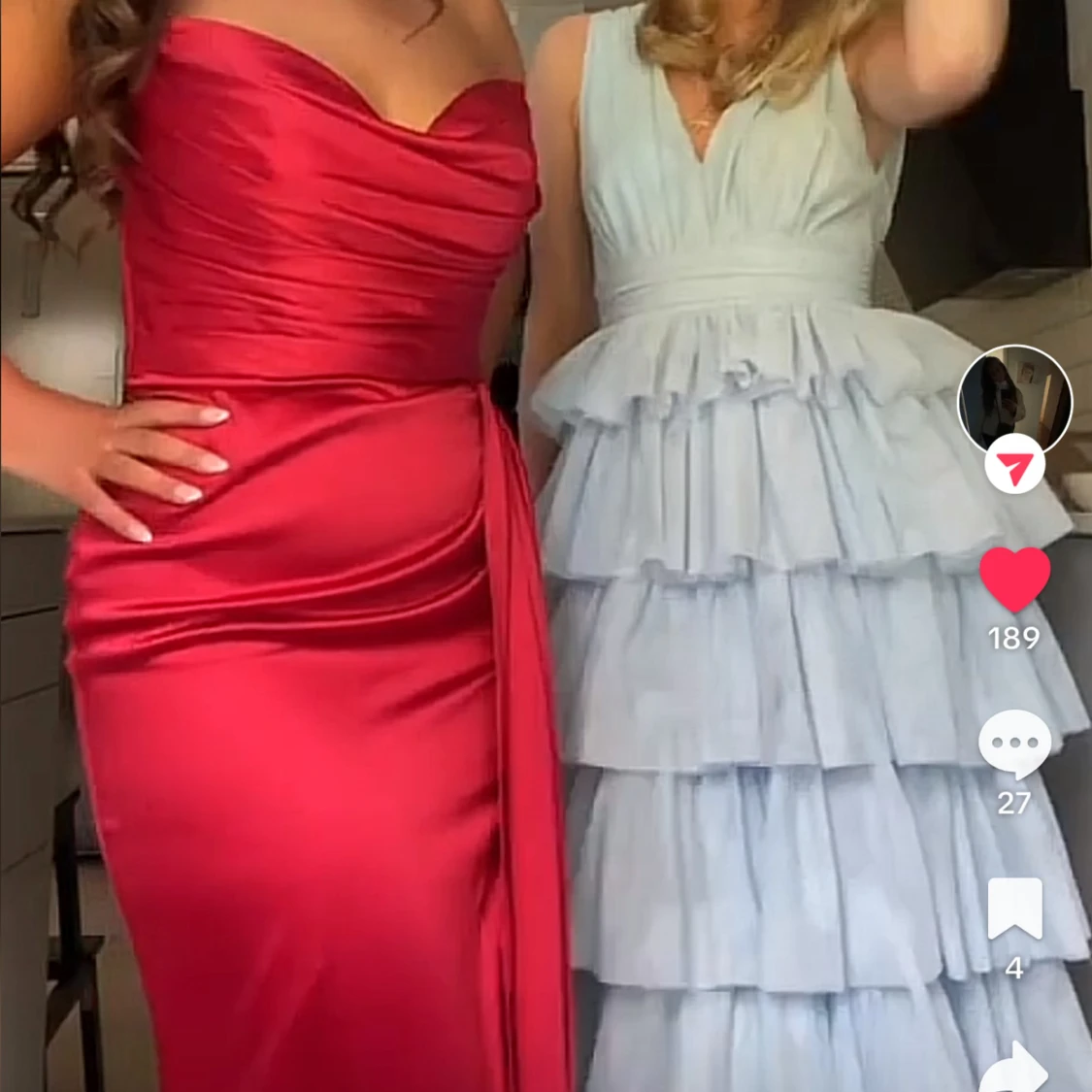Image resolution: width=1092 pixels, height=1092 pixels.
Task: Open the creator's profile picture
Action: [1014, 400]
